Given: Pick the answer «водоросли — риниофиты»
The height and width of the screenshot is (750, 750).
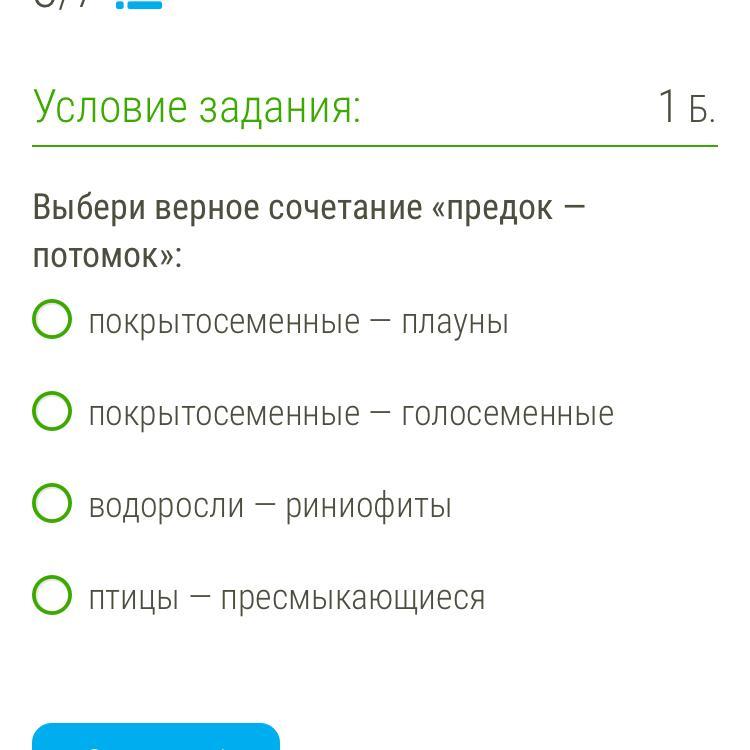Looking at the screenshot, I should click(x=53, y=504).
